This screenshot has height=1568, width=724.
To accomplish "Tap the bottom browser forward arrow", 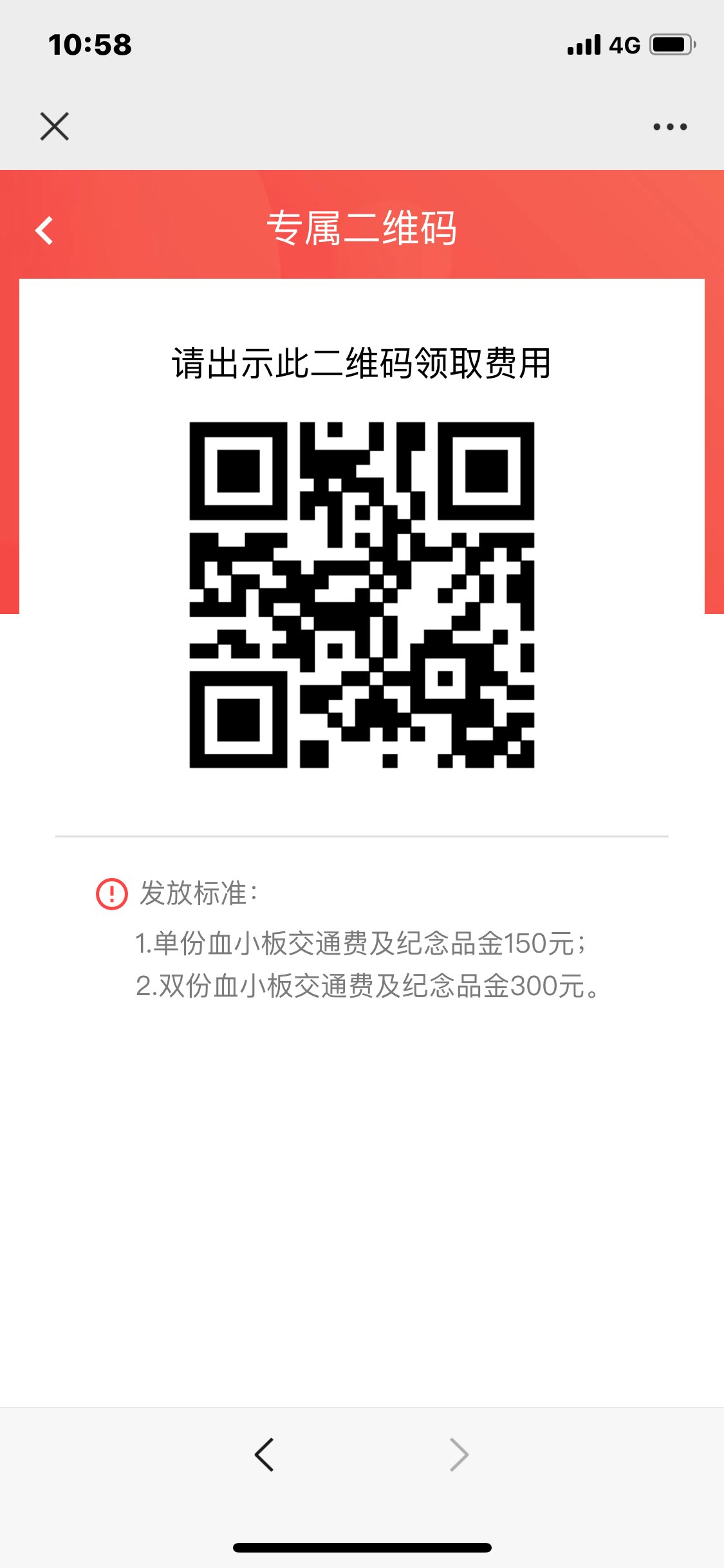I will [459, 1455].
